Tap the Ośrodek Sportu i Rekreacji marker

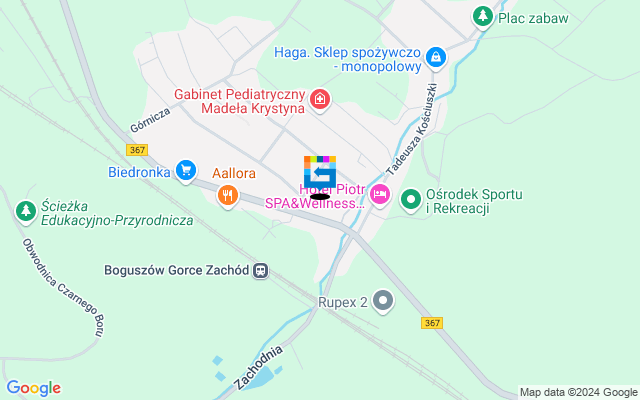(410, 199)
